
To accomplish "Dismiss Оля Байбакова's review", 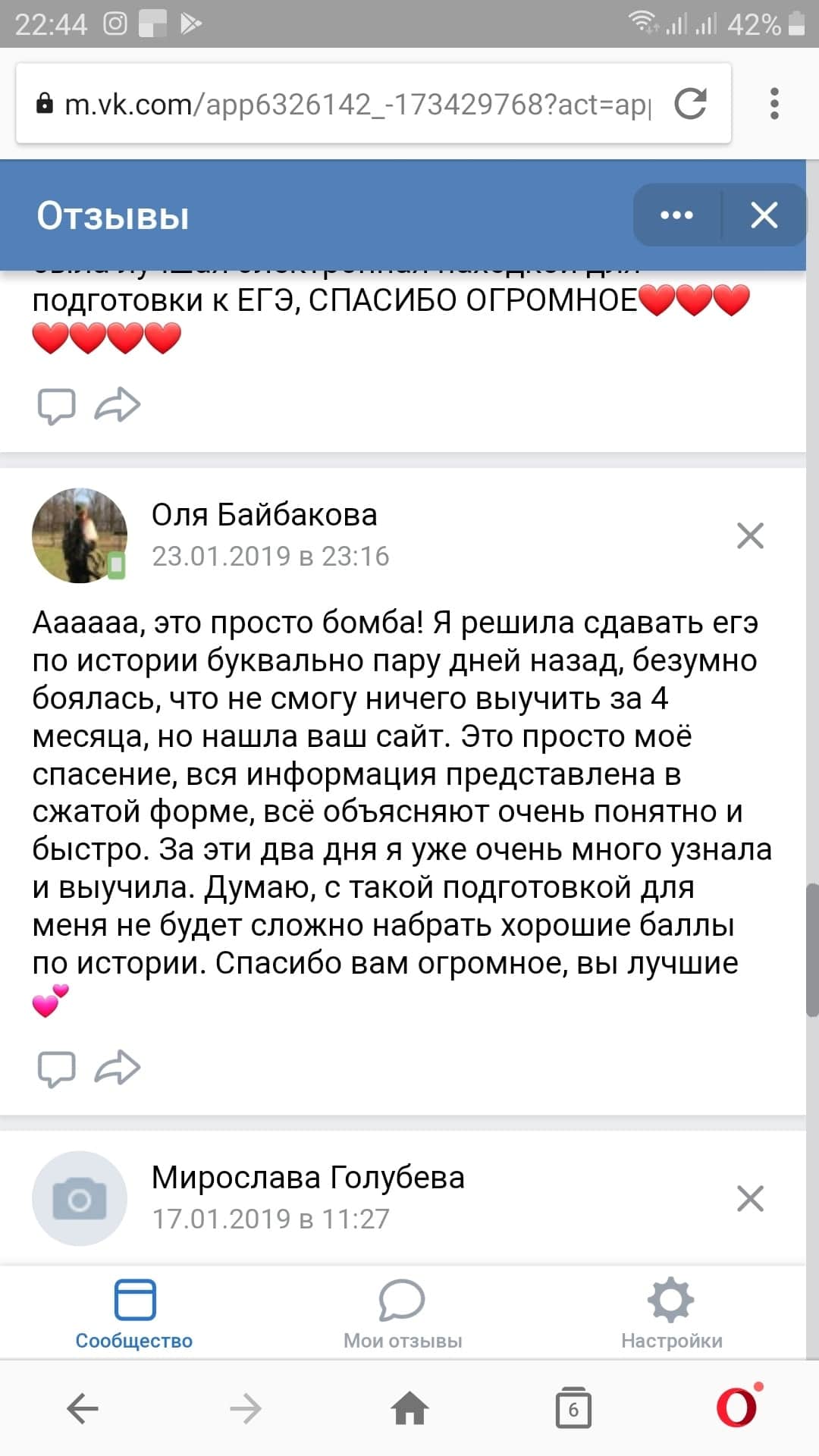I will pyautogui.click(x=750, y=535).
